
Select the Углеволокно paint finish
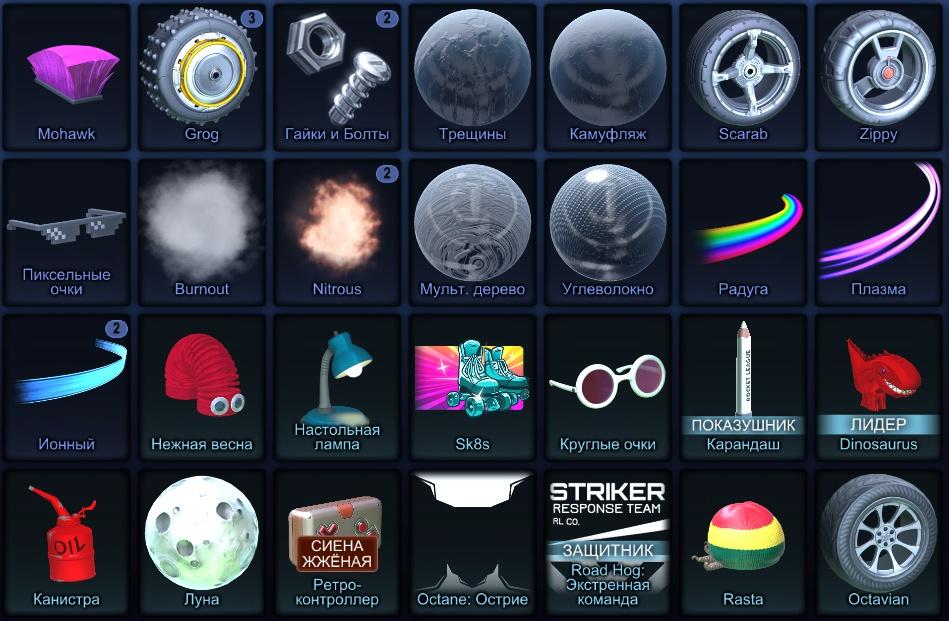[608, 231]
